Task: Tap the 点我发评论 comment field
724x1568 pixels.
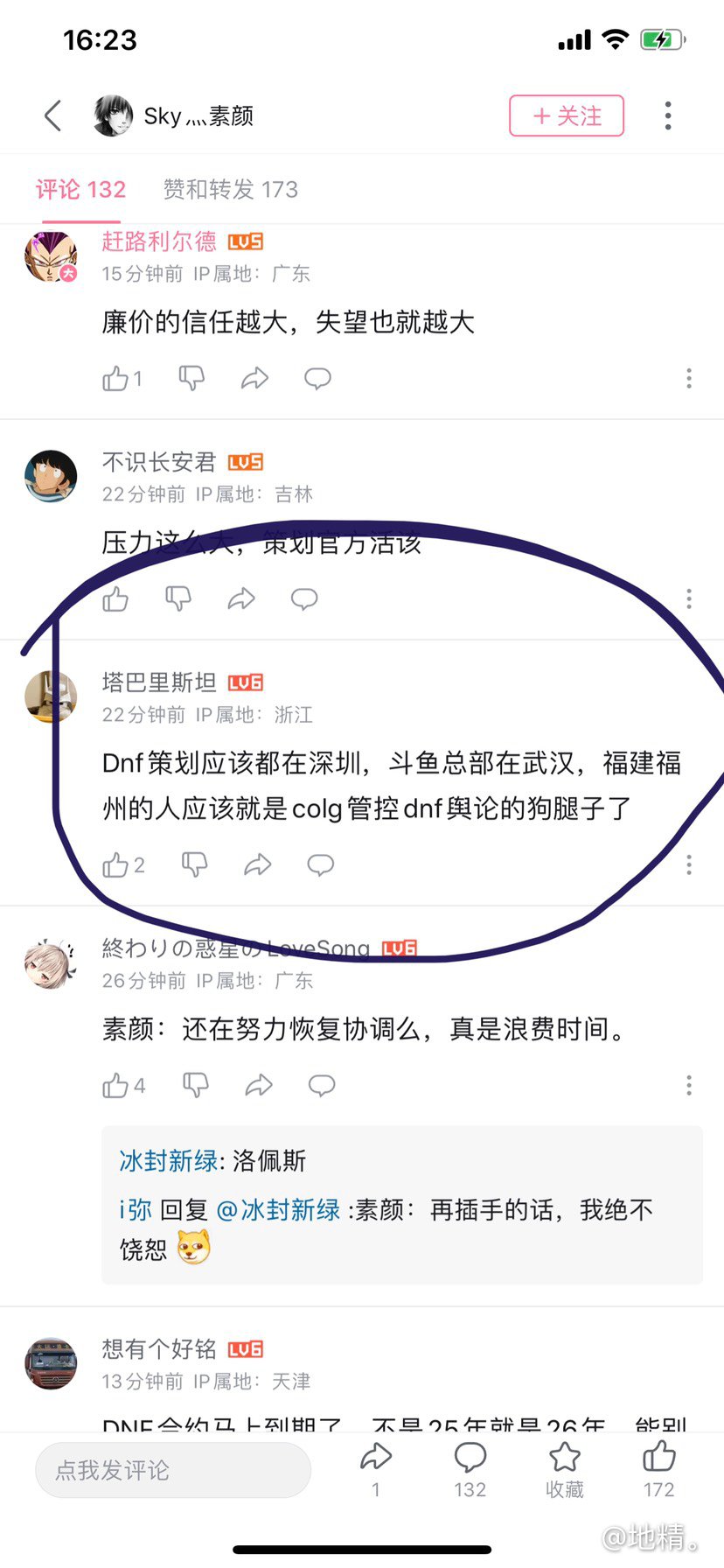Action: coord(173,1470)
